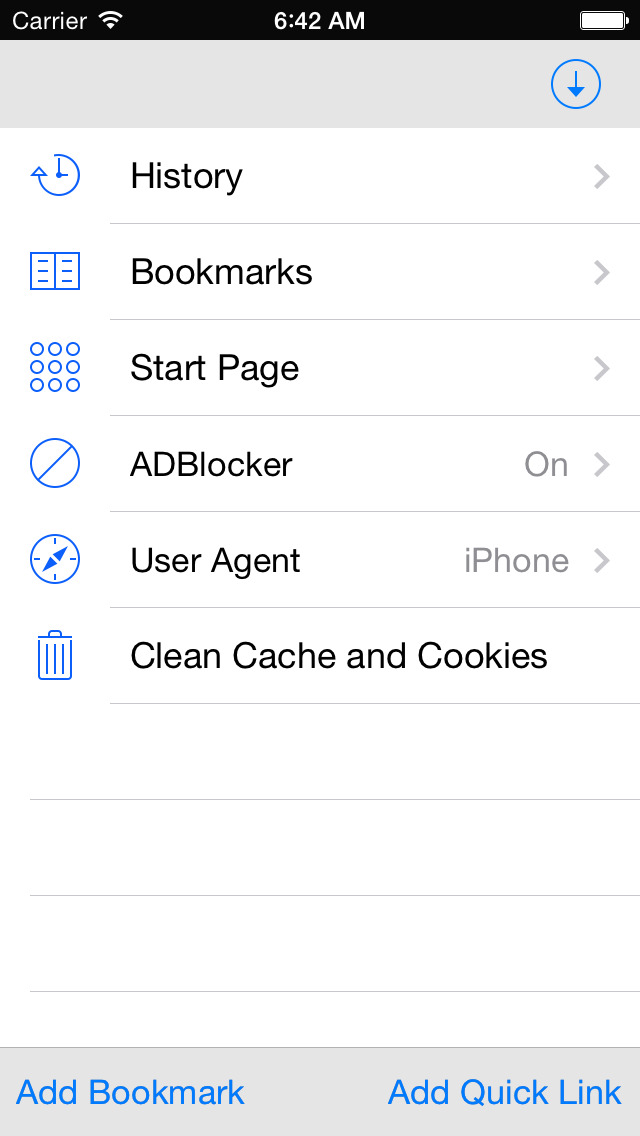Change the User Agent option
Viewport: 640px width, 1136px height.
(320, 560)
